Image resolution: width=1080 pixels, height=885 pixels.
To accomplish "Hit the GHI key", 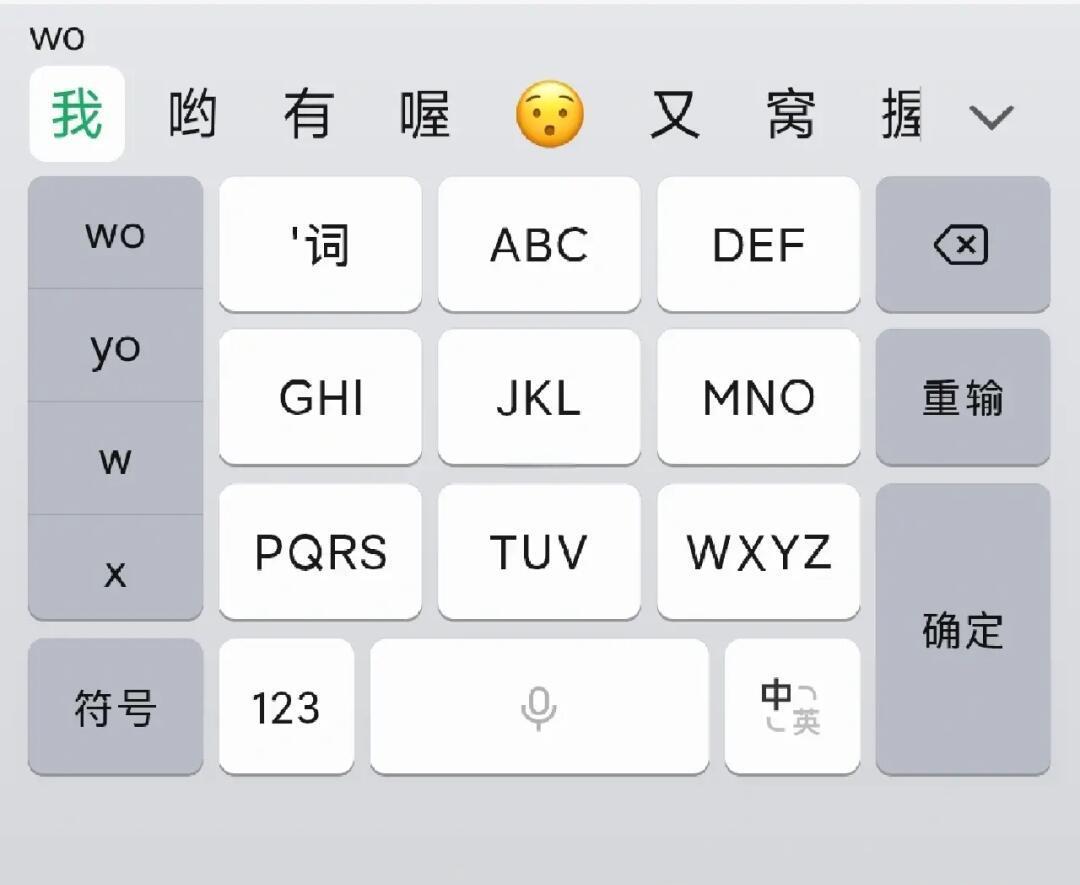I will click(320, 398).
